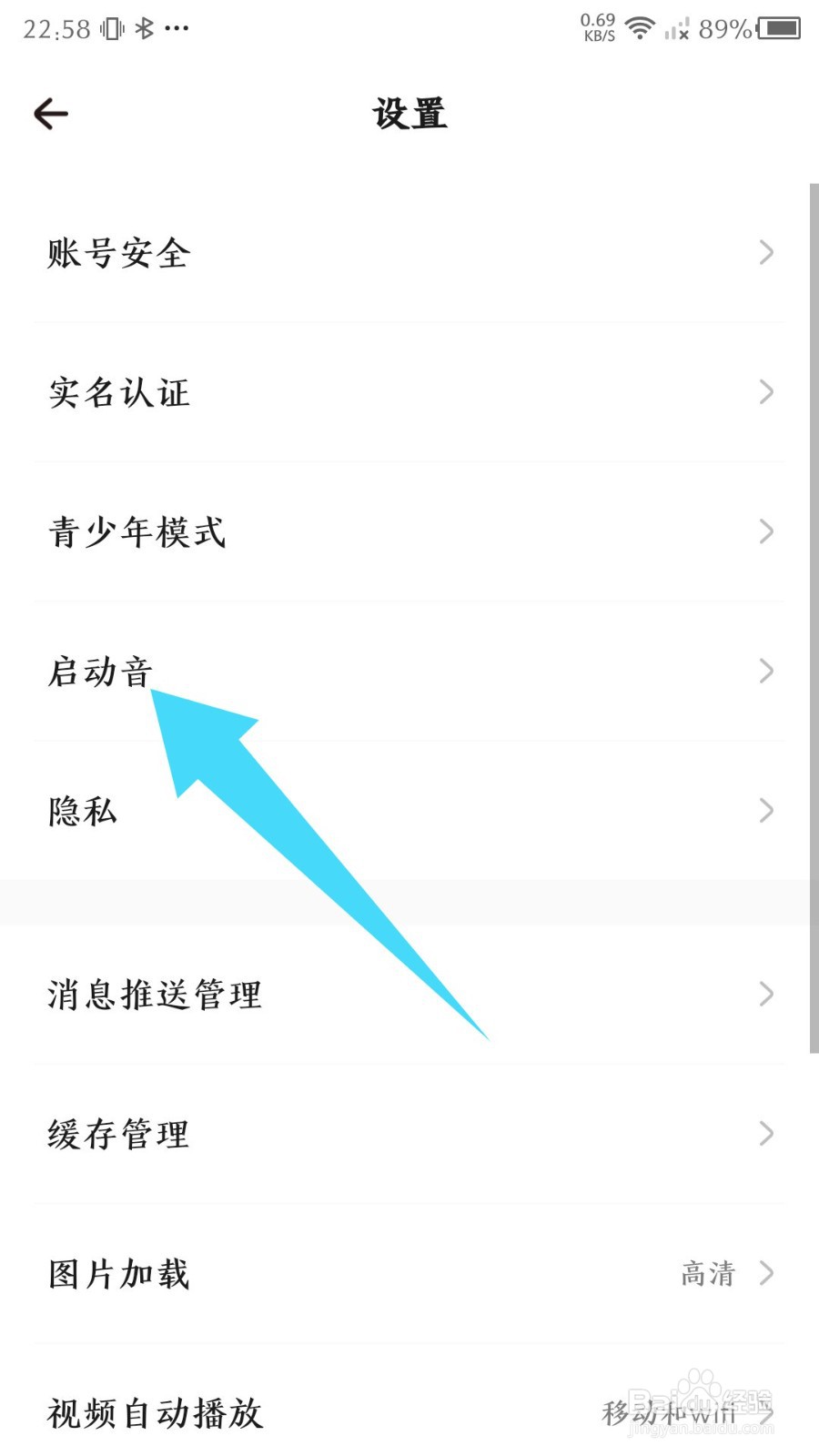This screenshot has height=1456, width=819.
Task: Open 启动音 settings as the arrow indicates
Action: (x=102, y=671)
